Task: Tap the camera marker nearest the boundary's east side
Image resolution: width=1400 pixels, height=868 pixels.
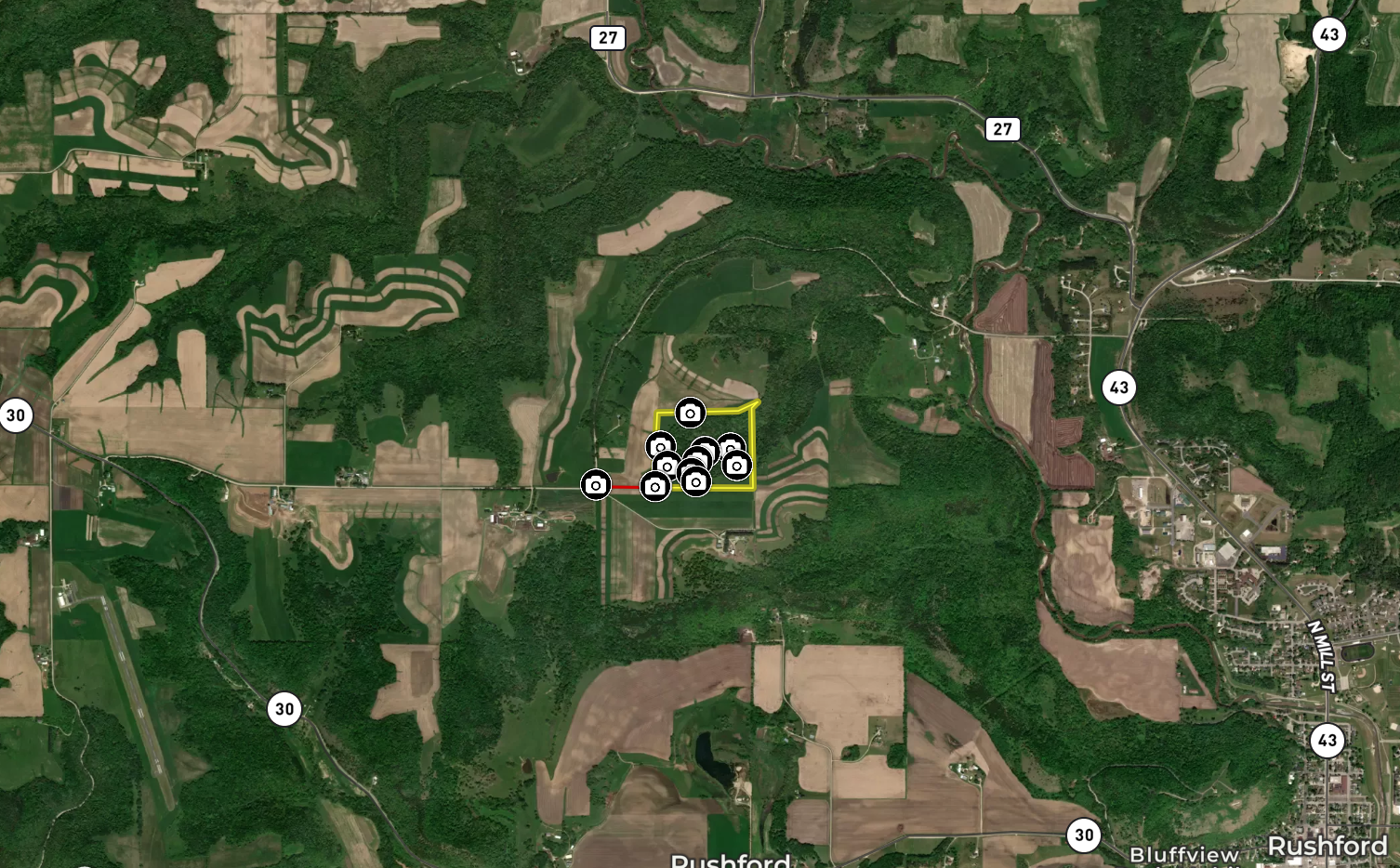Action: pyautogui.click(x=736, y=464)
